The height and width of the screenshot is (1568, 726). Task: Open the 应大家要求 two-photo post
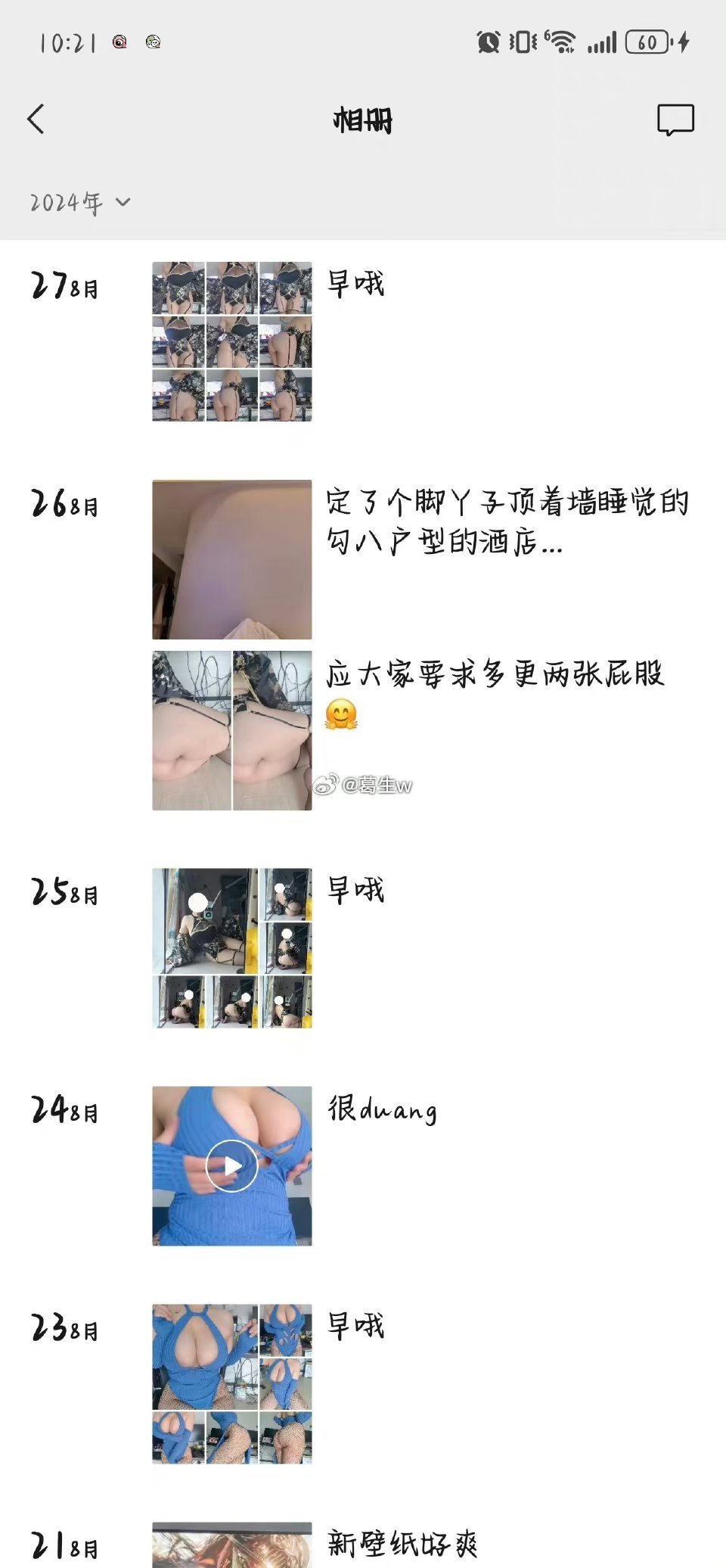(x=231, y=730)
